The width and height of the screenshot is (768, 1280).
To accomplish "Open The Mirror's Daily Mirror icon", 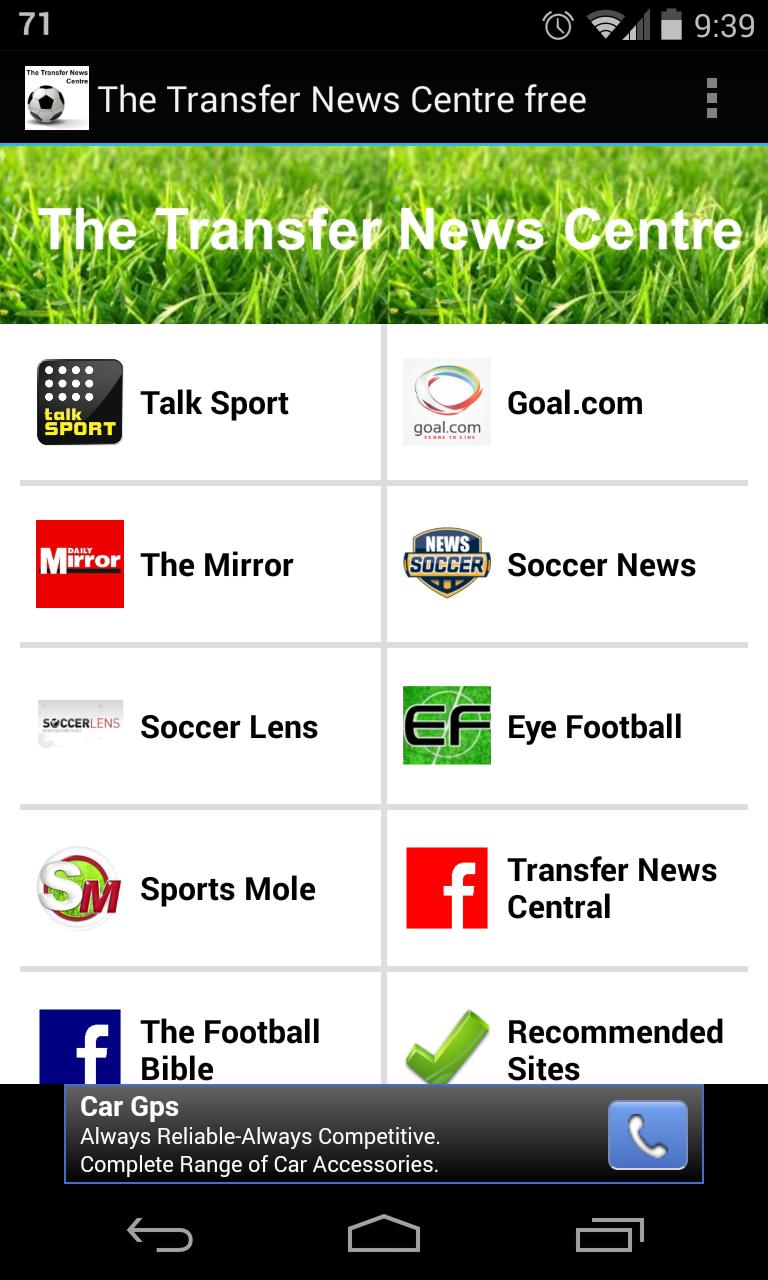I will point(79,564).
